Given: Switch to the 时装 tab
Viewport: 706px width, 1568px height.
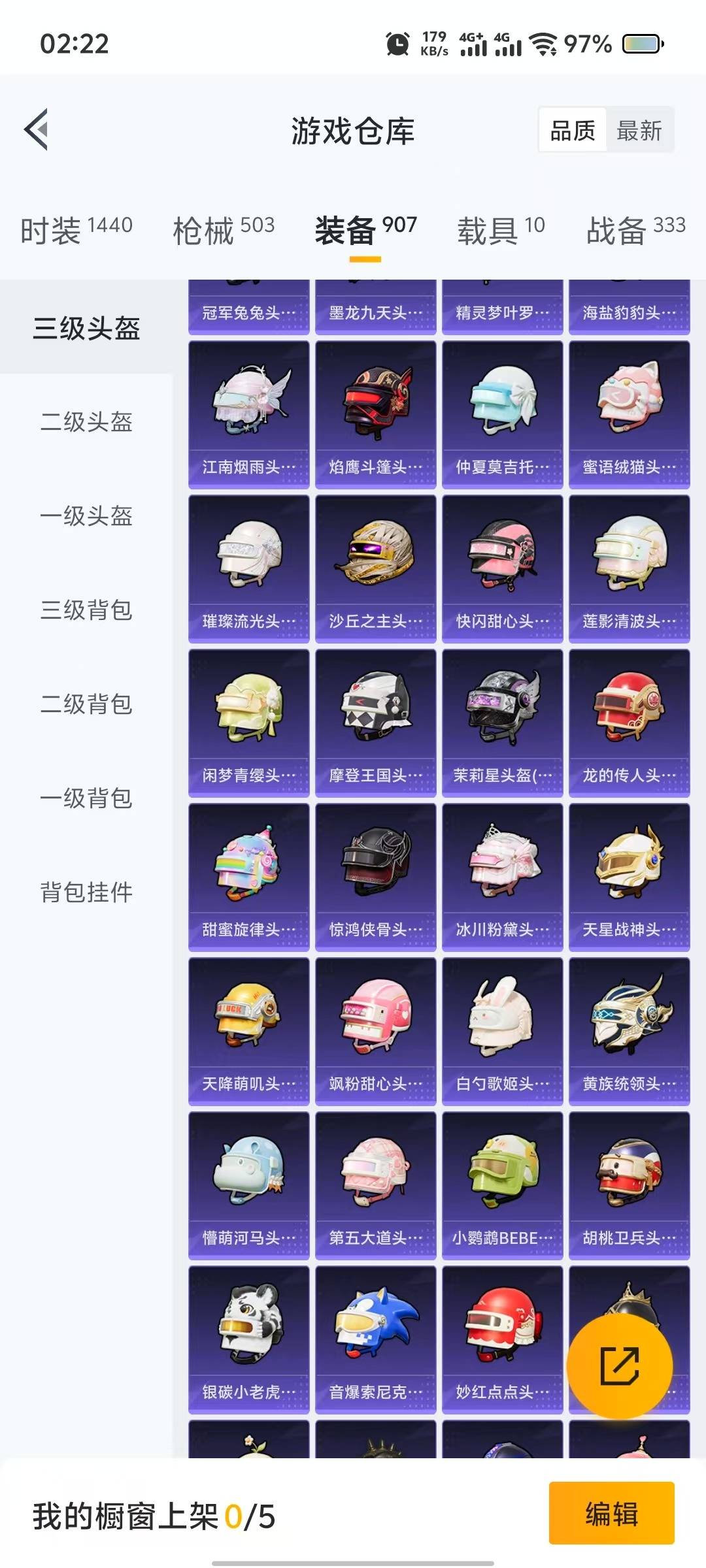Looking at the screenshot, I should (x=76, y=230).
